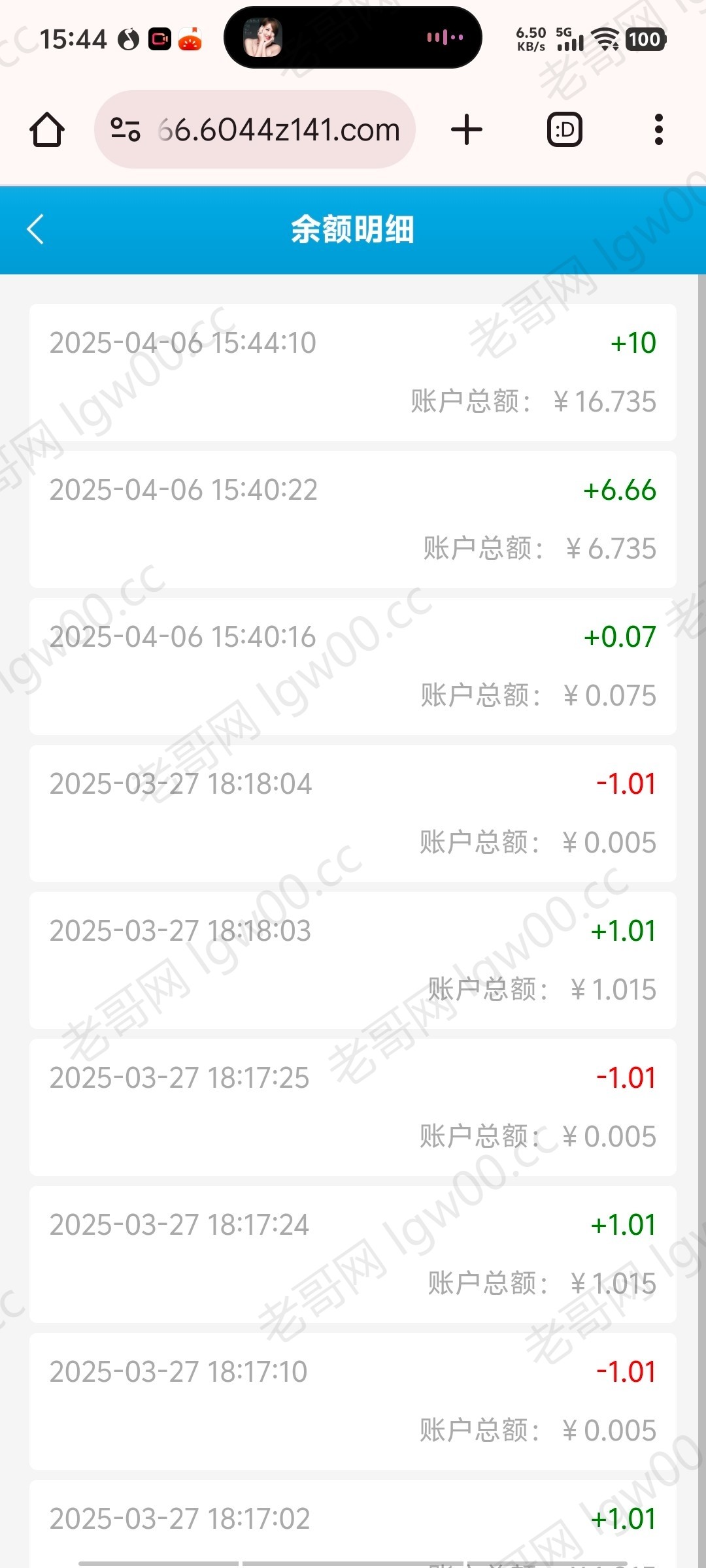
Task: View site settings icon in address bar
Action: (x=125, y=129)
